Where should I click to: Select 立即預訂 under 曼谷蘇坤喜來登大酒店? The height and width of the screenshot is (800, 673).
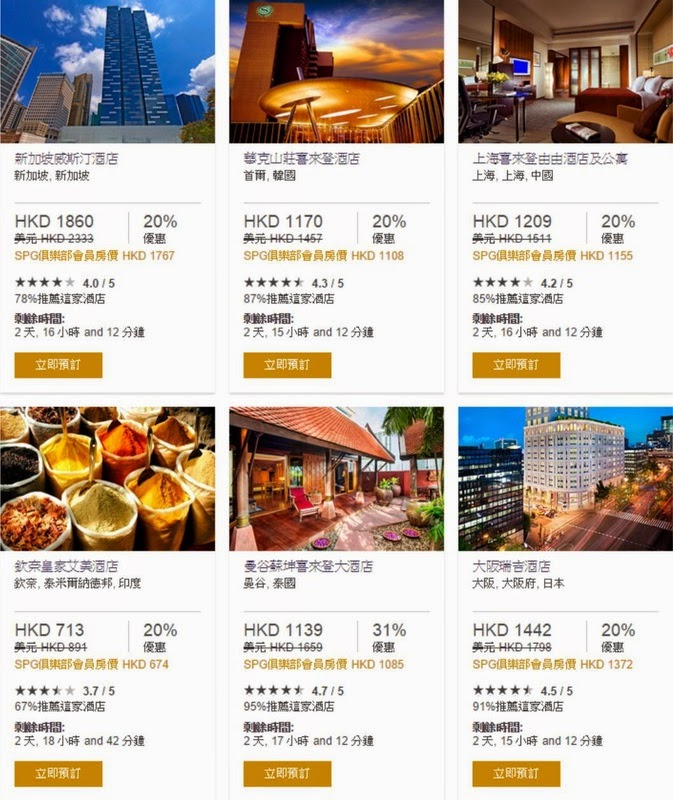coord(287,773)
